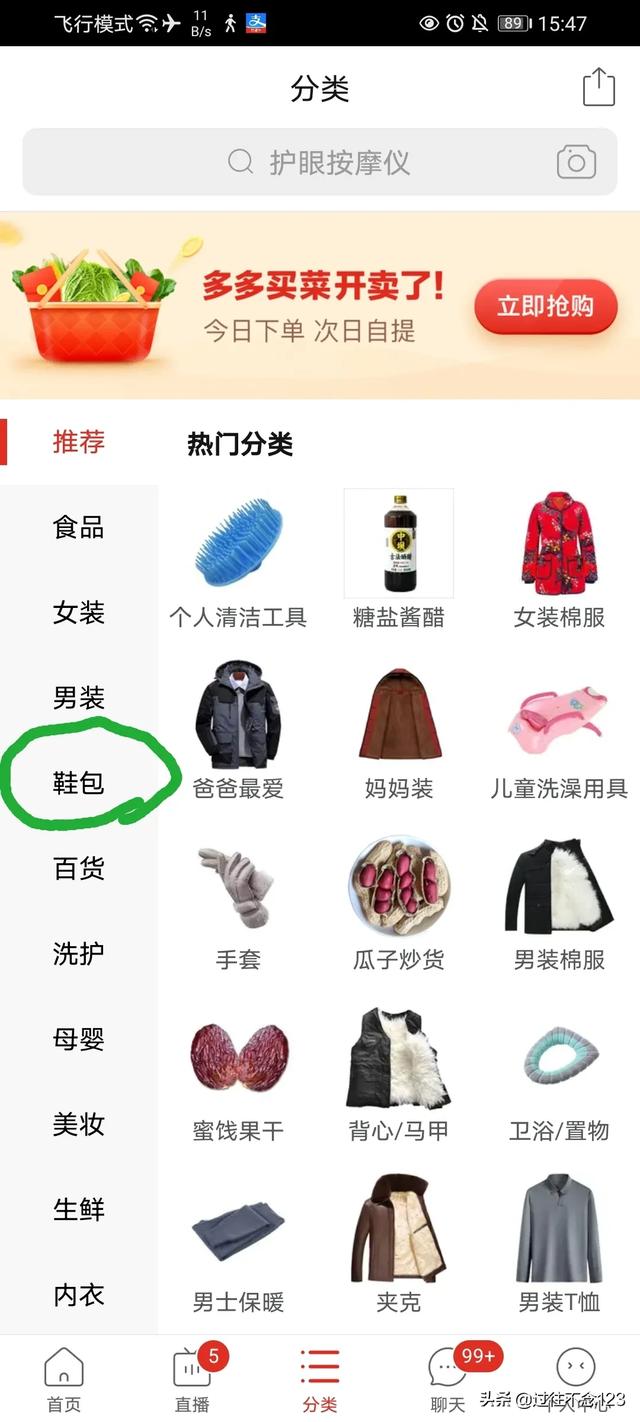Choose the 百货 category
The width and height of the screenshot is (640, 1422).
coord(78,868)
